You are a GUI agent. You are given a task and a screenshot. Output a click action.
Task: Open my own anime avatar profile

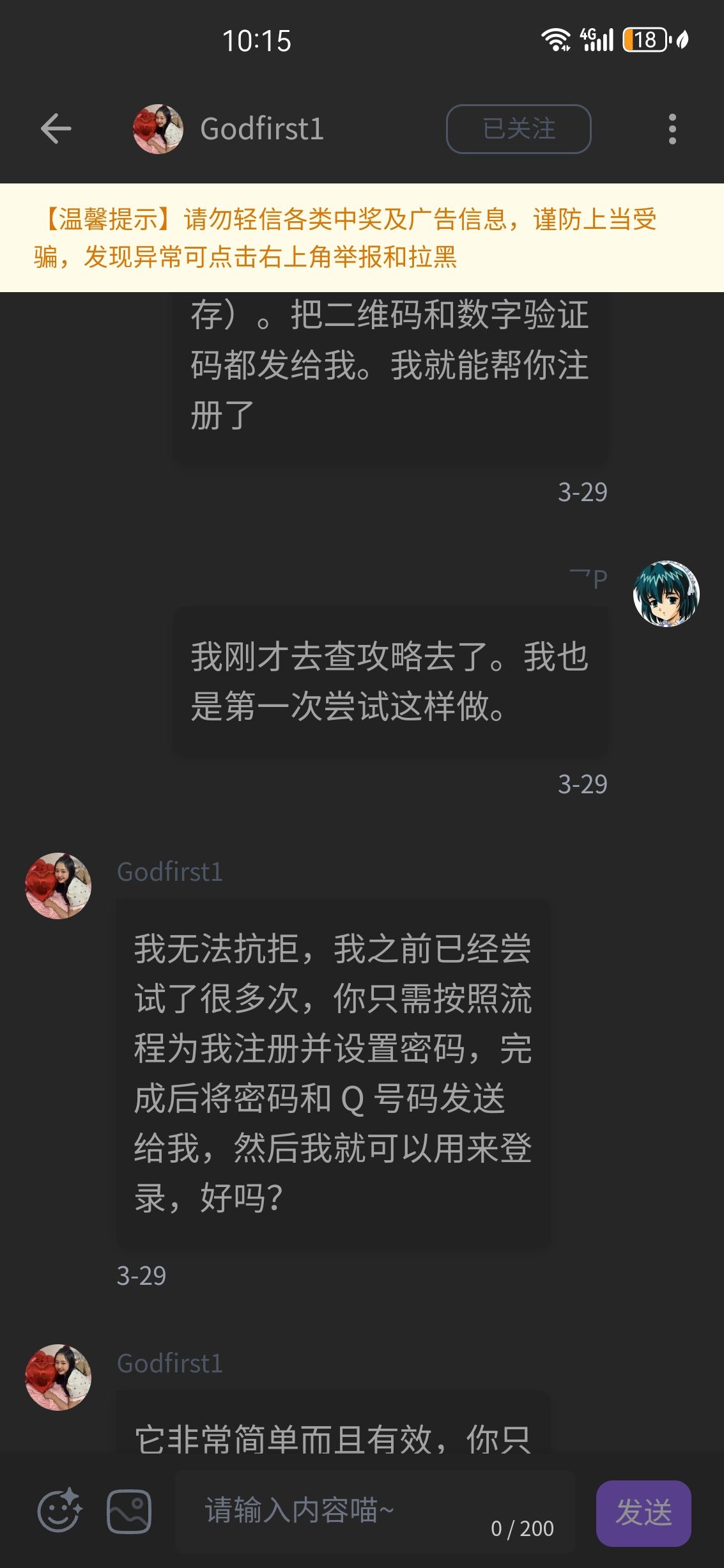tap(666, 594)
